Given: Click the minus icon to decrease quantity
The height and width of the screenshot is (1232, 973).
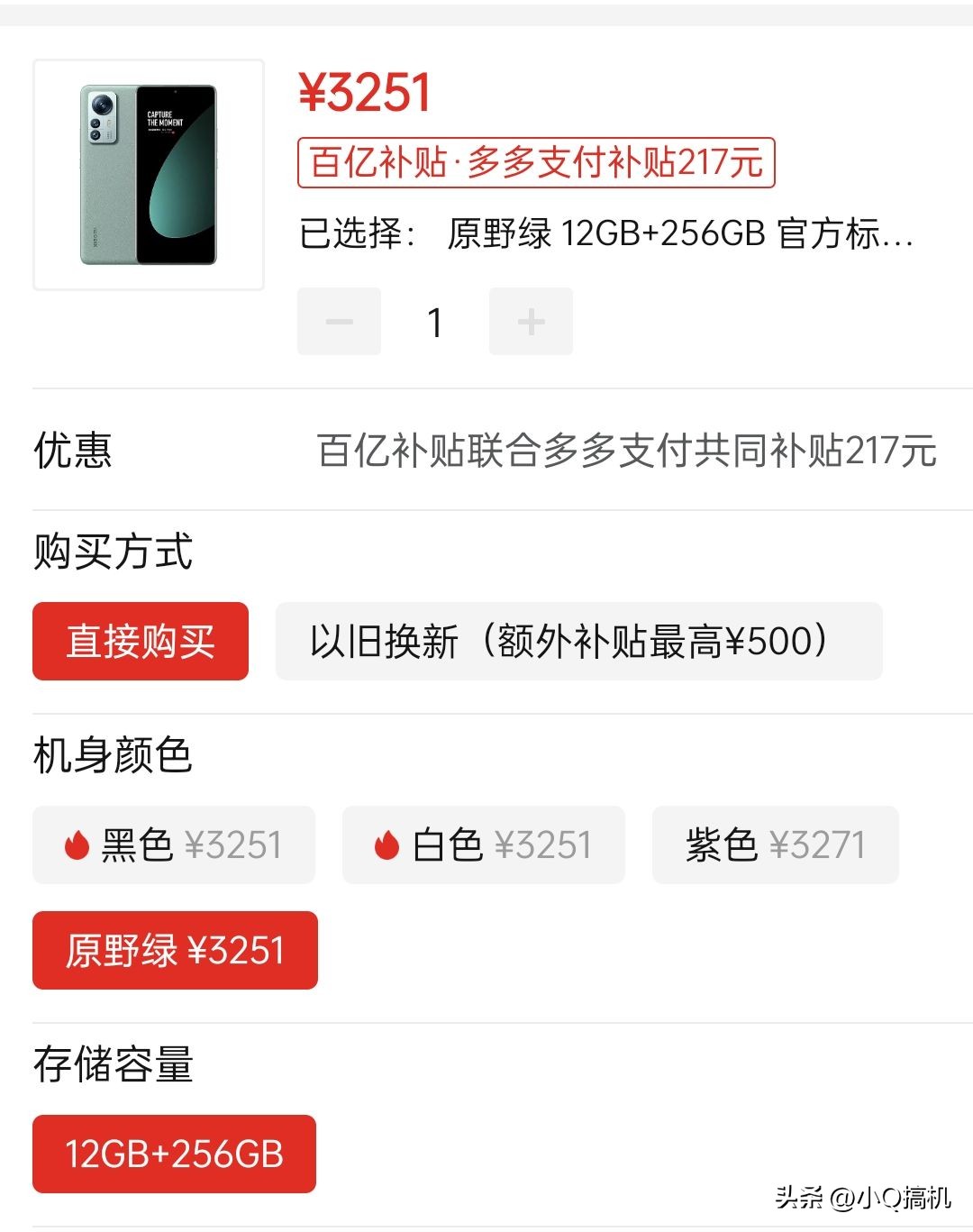Looking at the screenshot, I should (339, 321).
